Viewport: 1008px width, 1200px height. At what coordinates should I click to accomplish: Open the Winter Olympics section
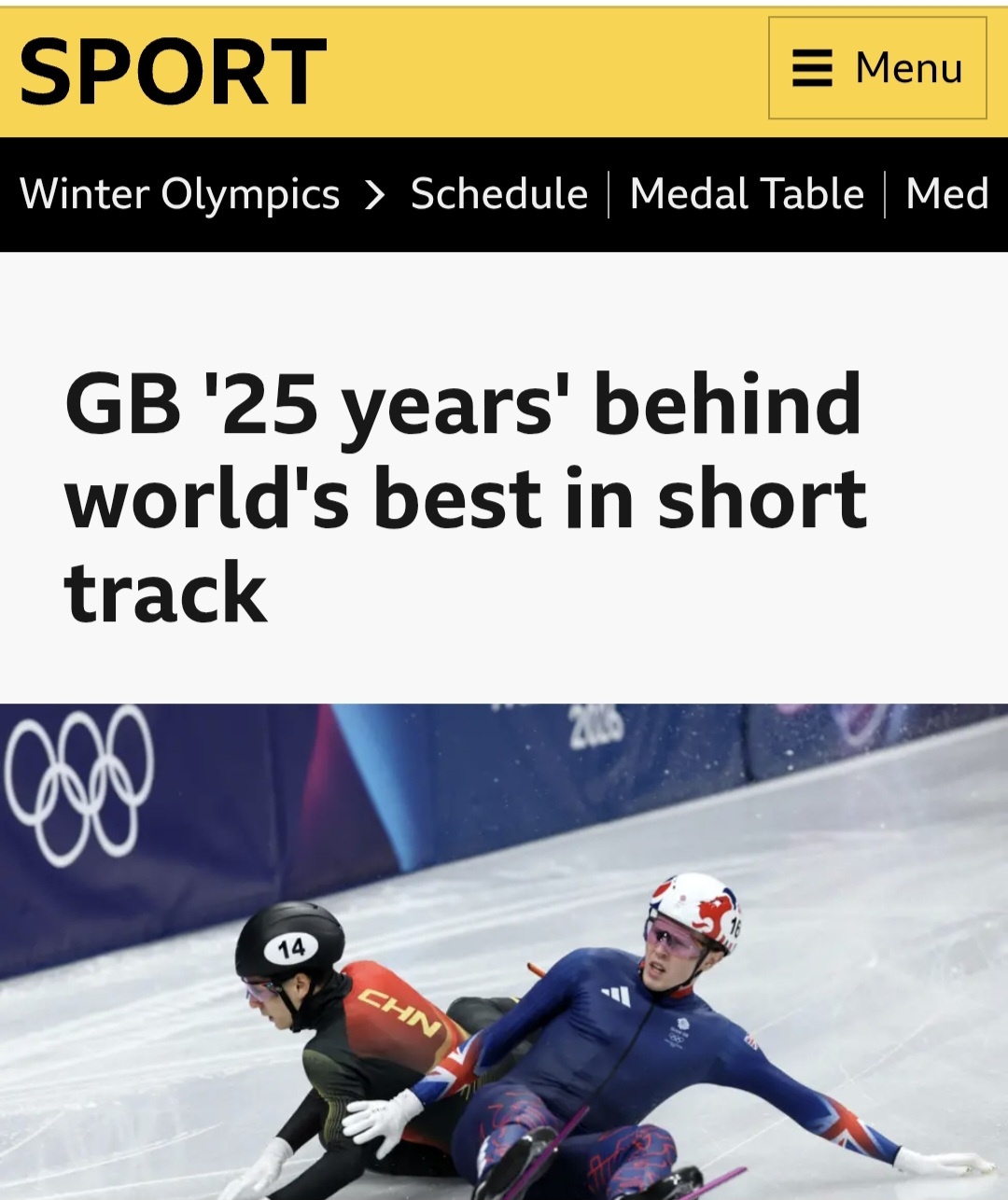[179, 194]
